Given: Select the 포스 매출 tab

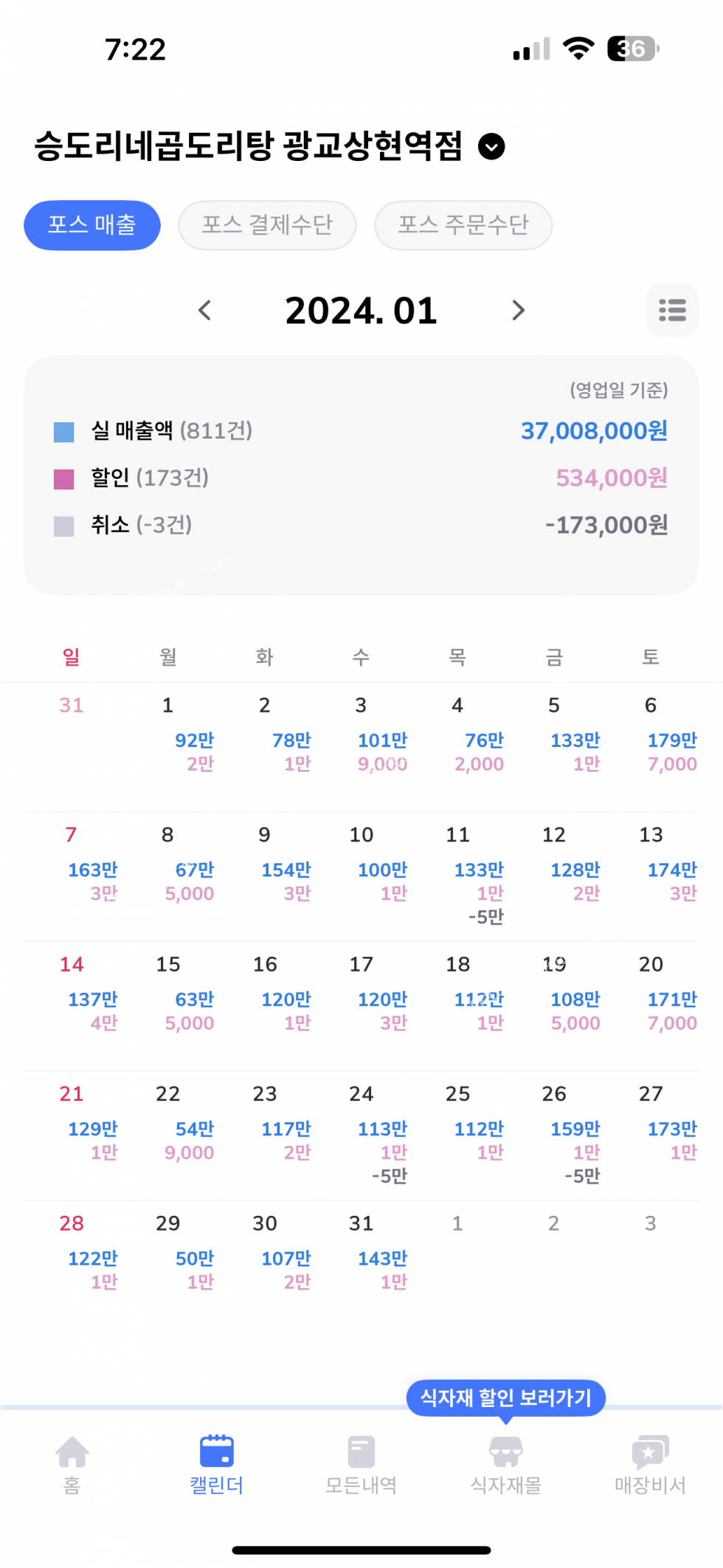Looking at the screenshot, I should pos(92,225).
